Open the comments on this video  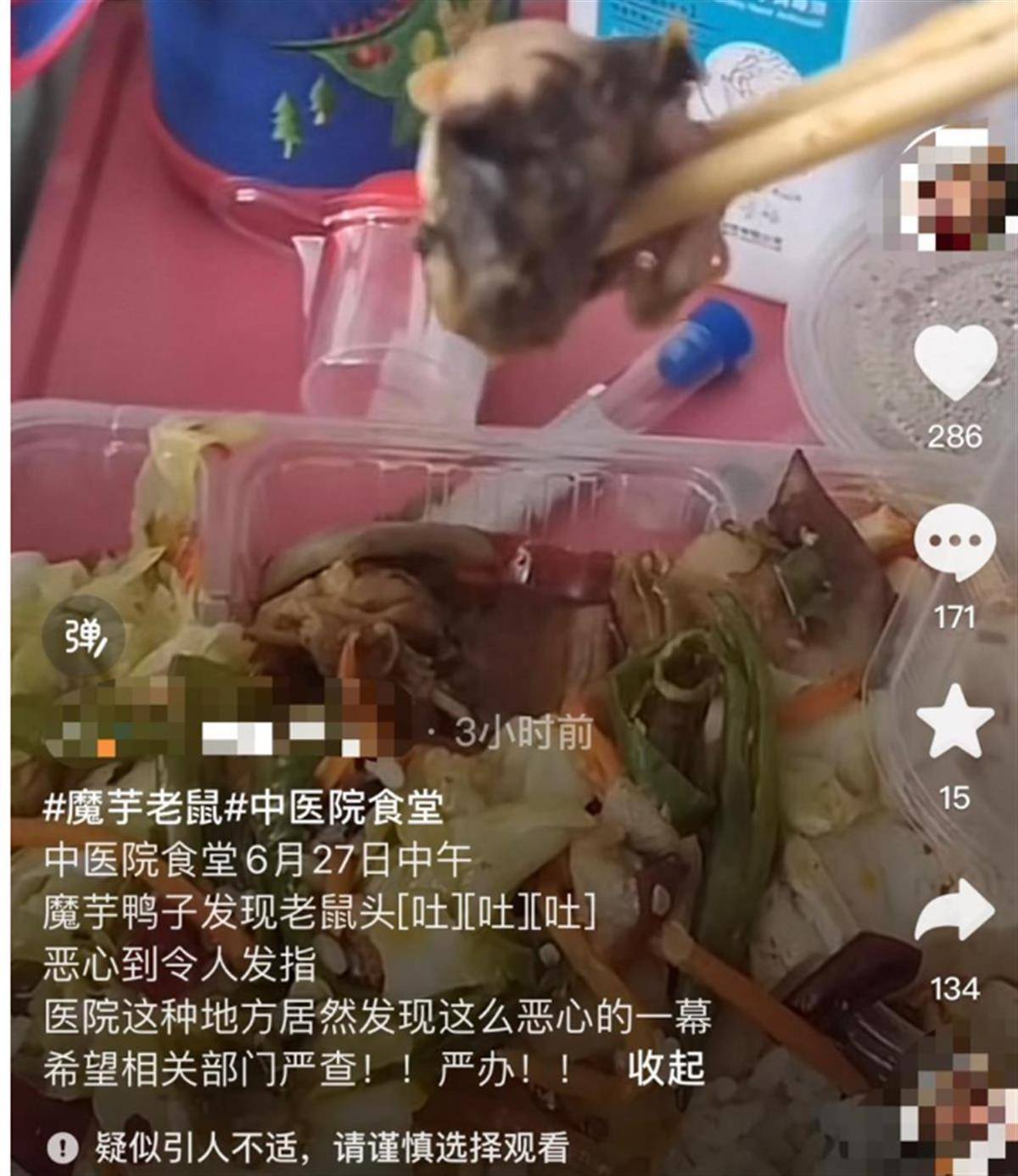[x=954, y=543]
